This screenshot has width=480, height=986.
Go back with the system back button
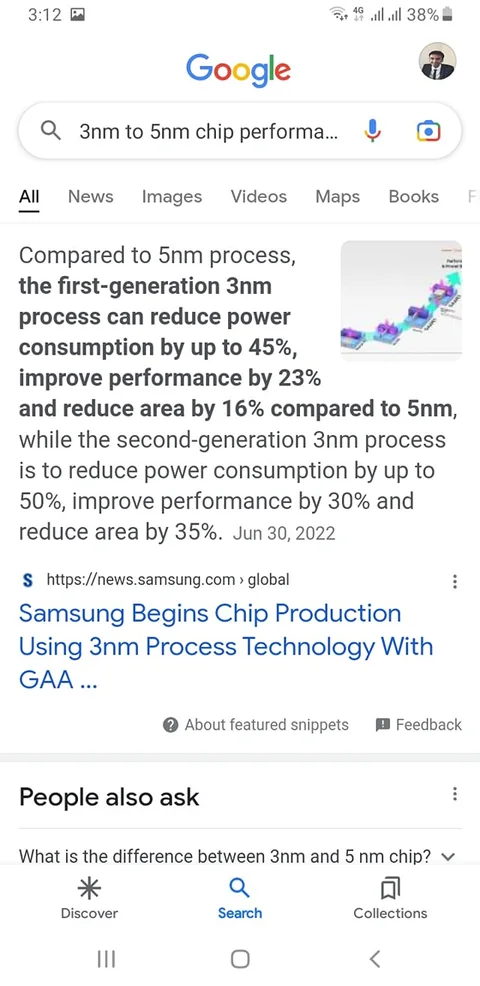[x=375, y=958]
